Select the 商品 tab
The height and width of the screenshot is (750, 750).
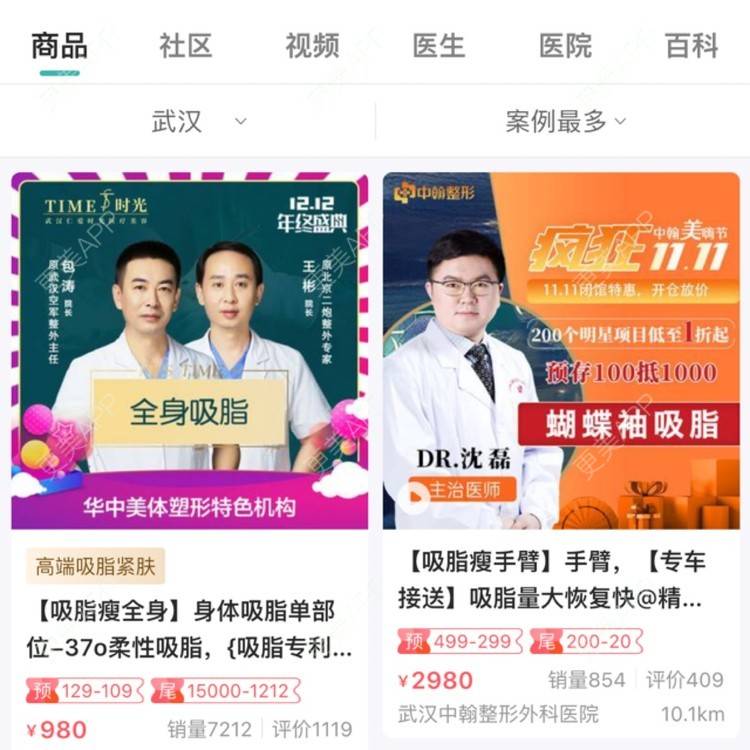click(59, 46)
